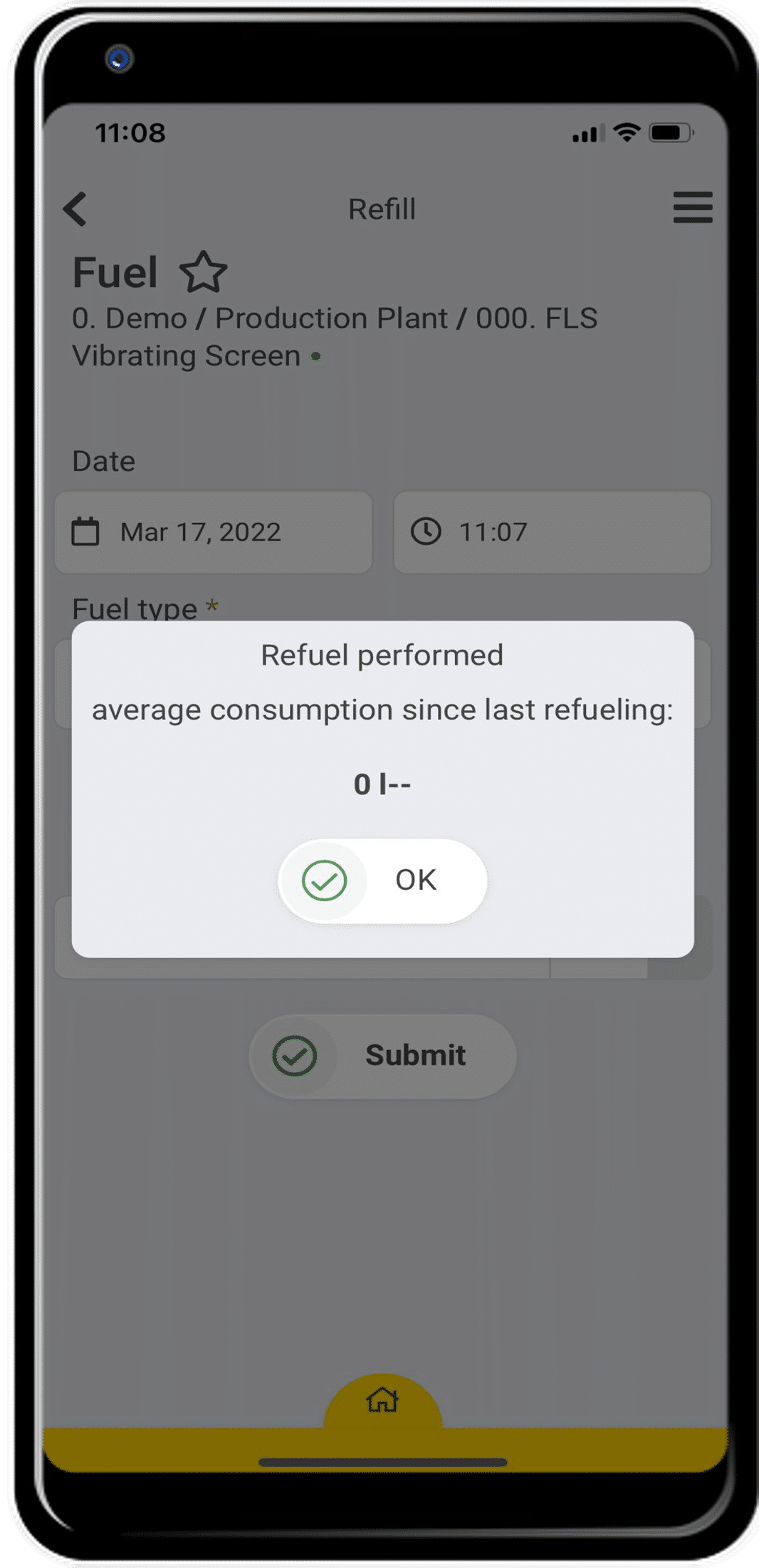Change the date Mar 17, 2022
Viewport: 759px width, 1568px height.
[214, 532]
